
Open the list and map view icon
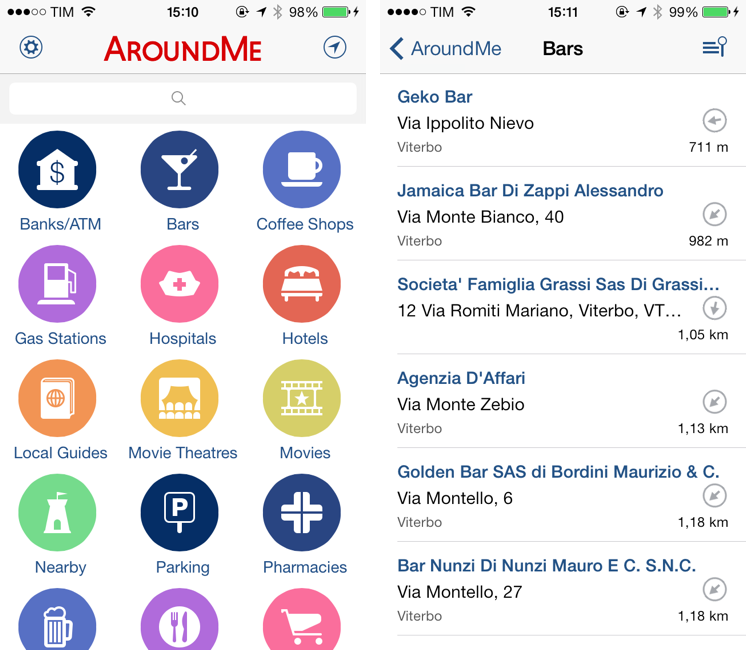click(714, 48)
